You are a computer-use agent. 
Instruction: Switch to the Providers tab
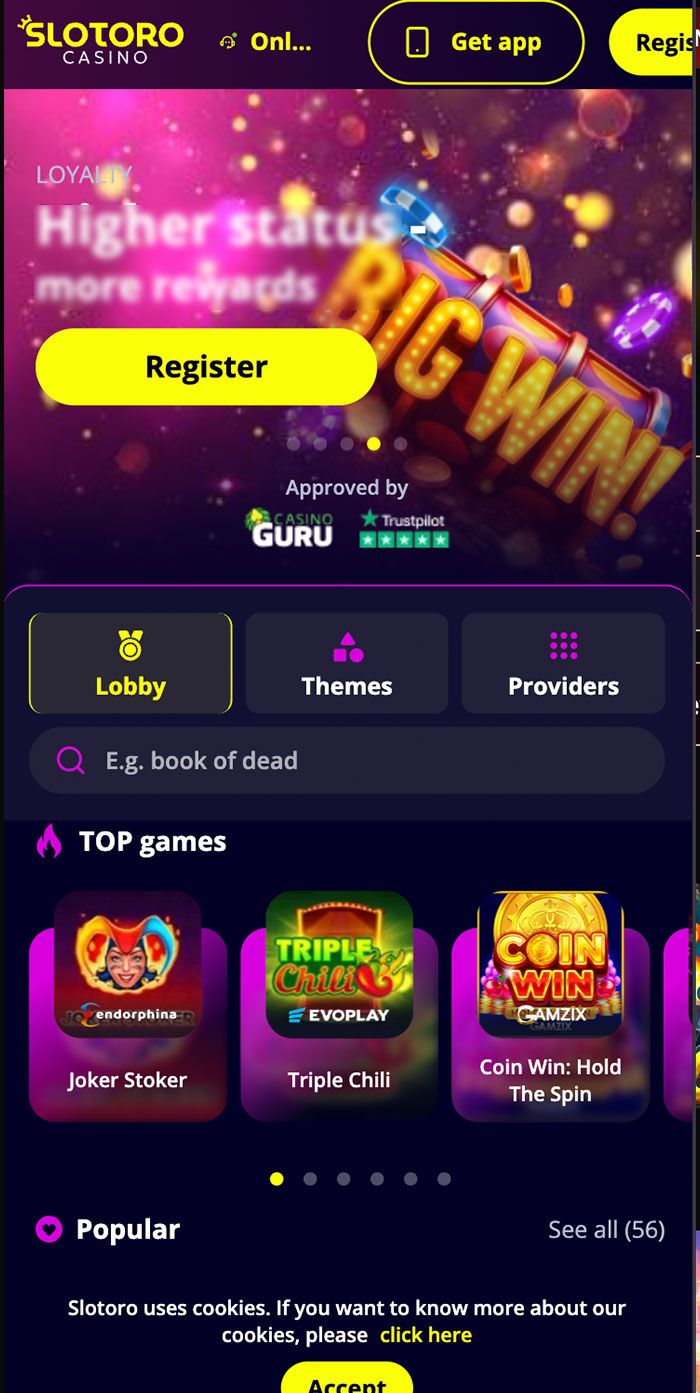click(x=563, y=663)
